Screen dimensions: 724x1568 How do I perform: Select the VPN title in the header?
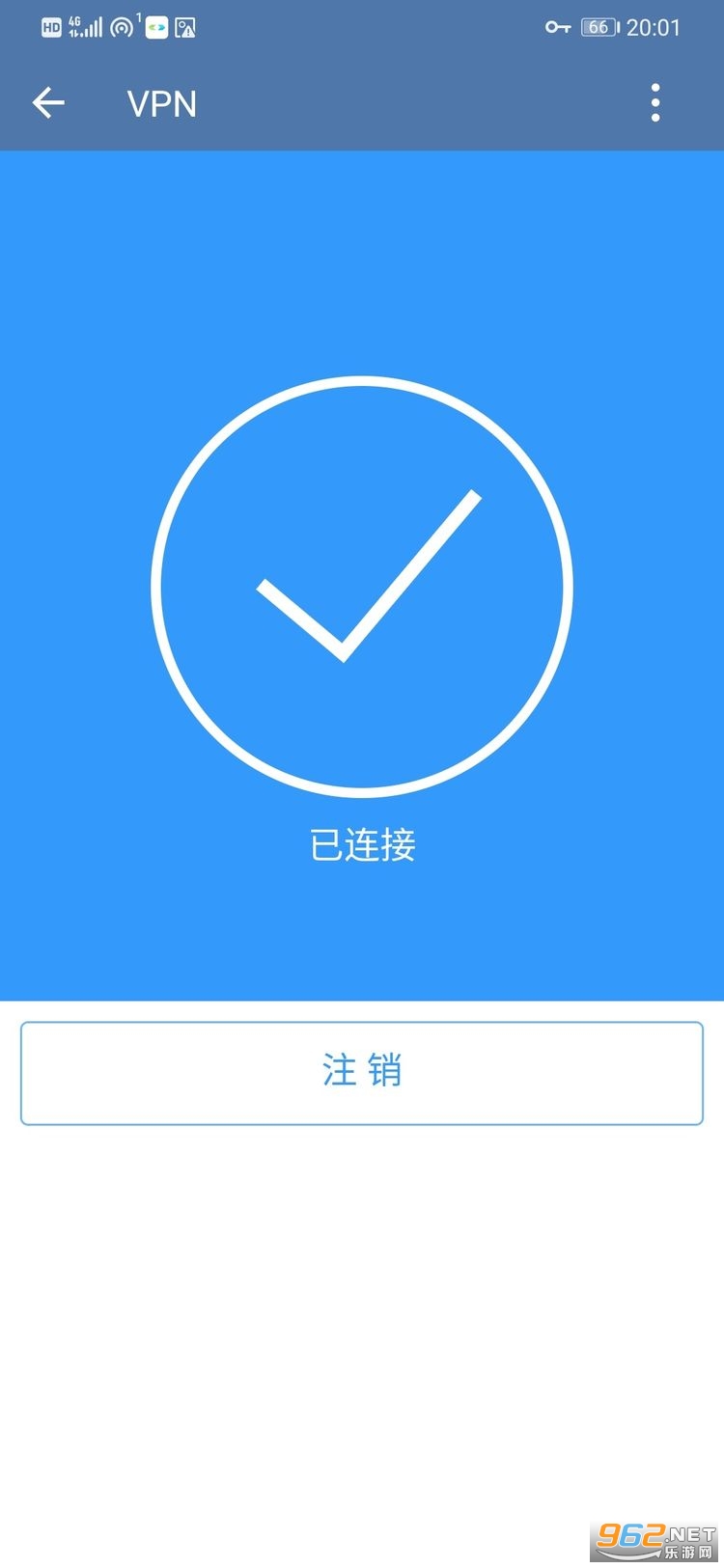[161, 103]
